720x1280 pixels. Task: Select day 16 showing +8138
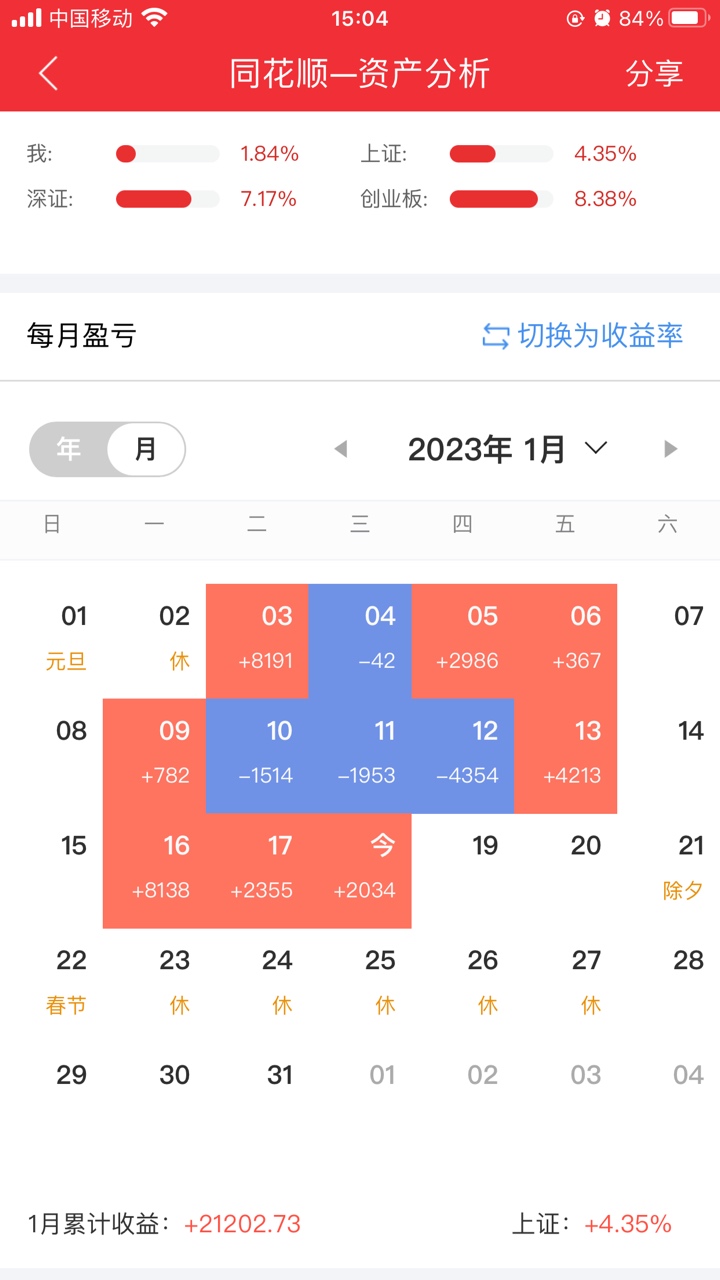154,870
